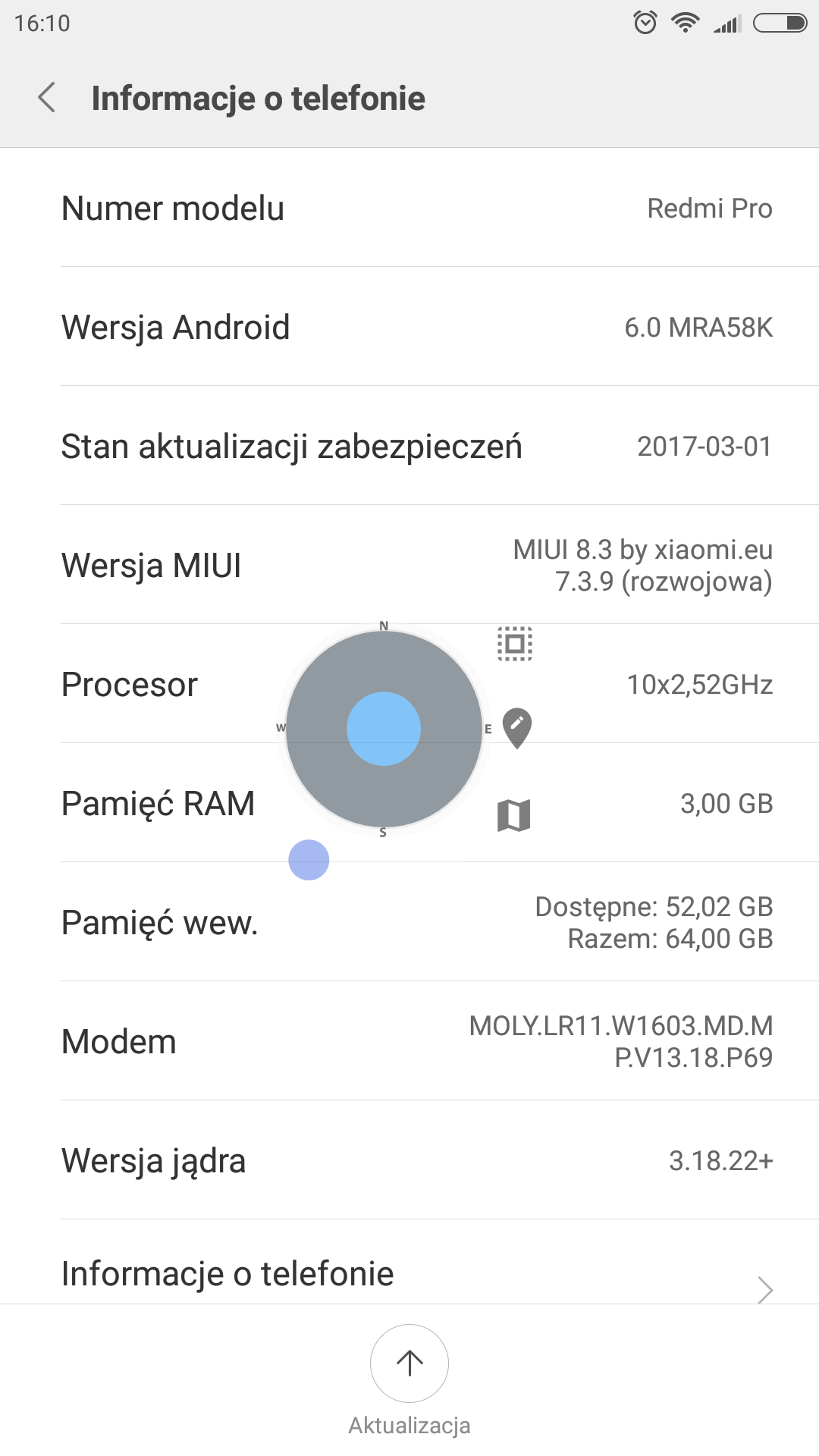This screenshot has height=1456, width=819.
Task: Open the map icon beside the joystick
Action: (x=513, y=815)
